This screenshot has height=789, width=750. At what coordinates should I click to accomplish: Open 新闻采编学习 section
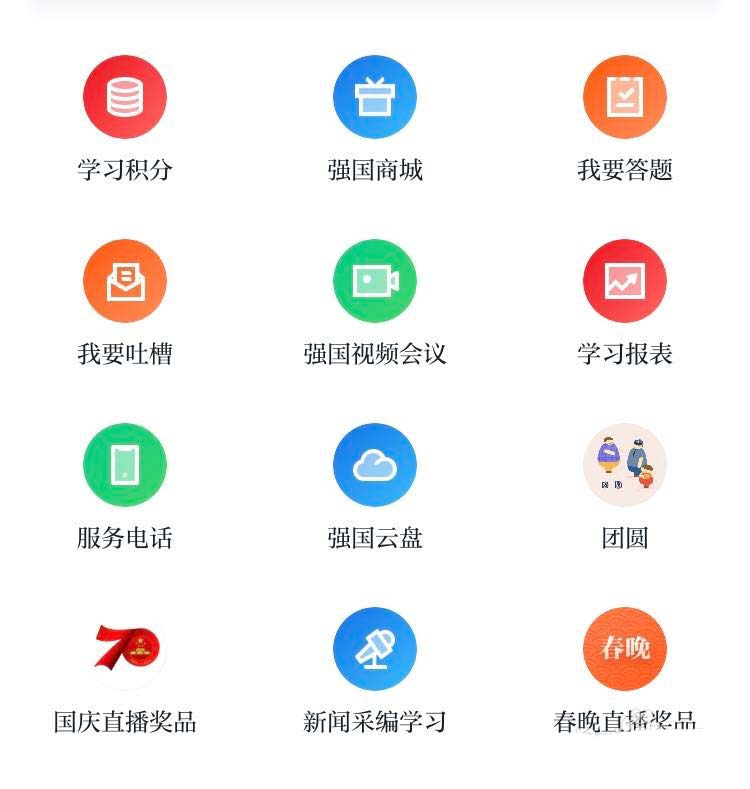click(x=375, y=649)
